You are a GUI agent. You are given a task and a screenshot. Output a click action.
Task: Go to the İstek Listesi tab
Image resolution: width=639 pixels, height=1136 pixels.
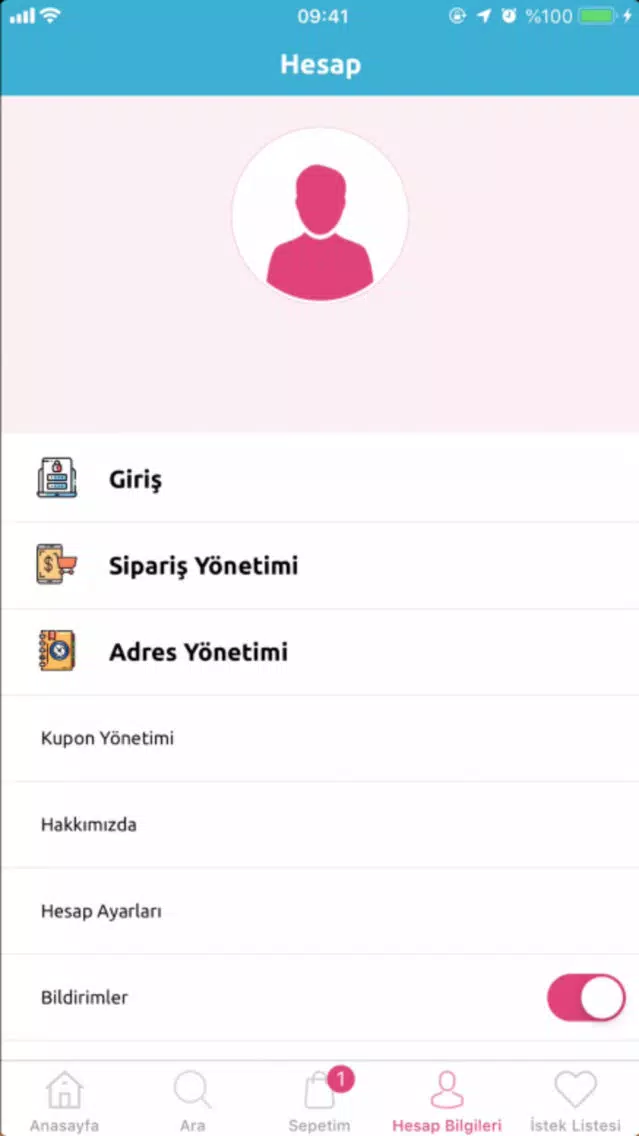click(x=575, y=1099)
